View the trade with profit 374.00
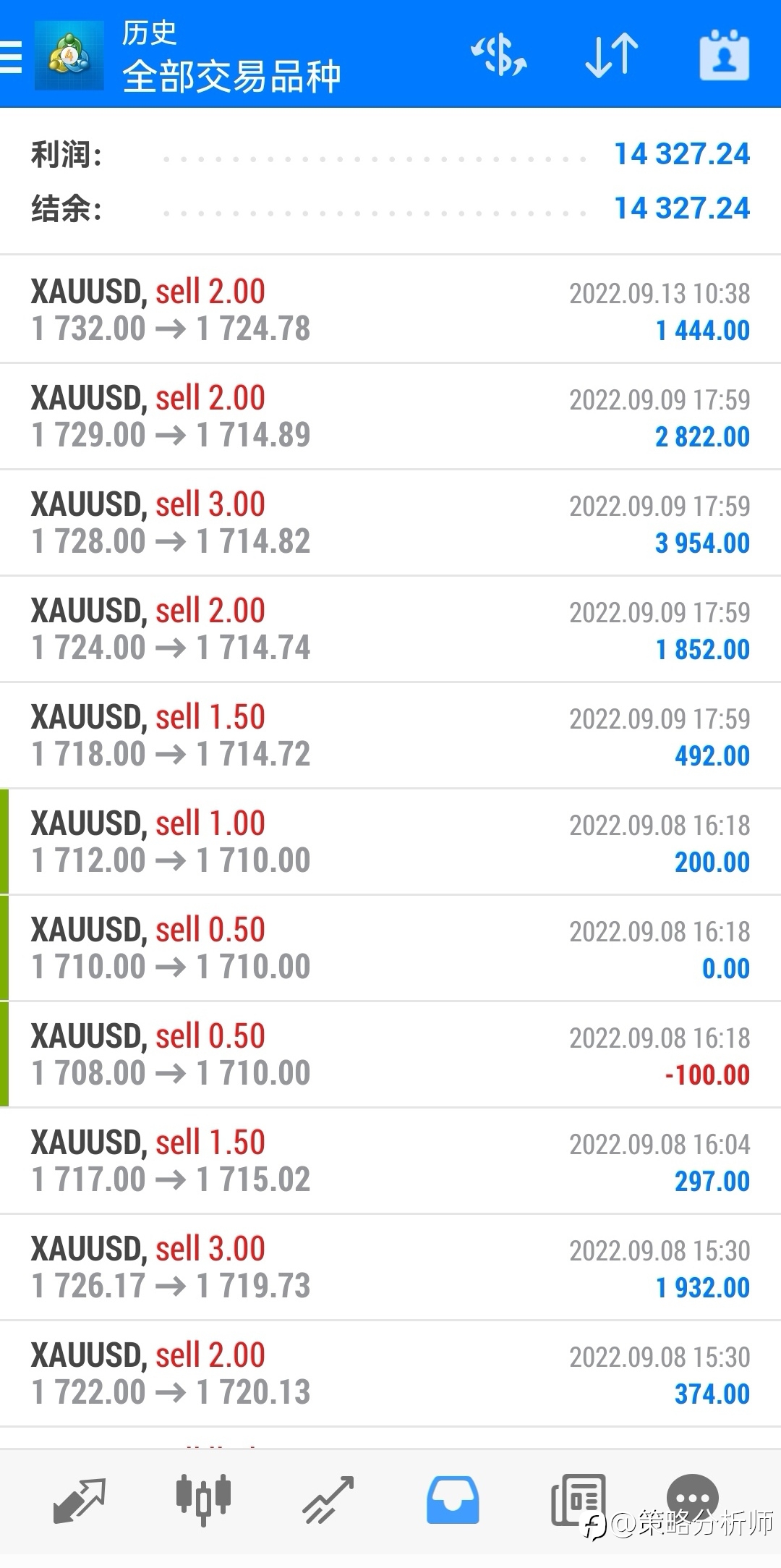This screenshot has height=1568, width=781. click(x=390, y=1373)
